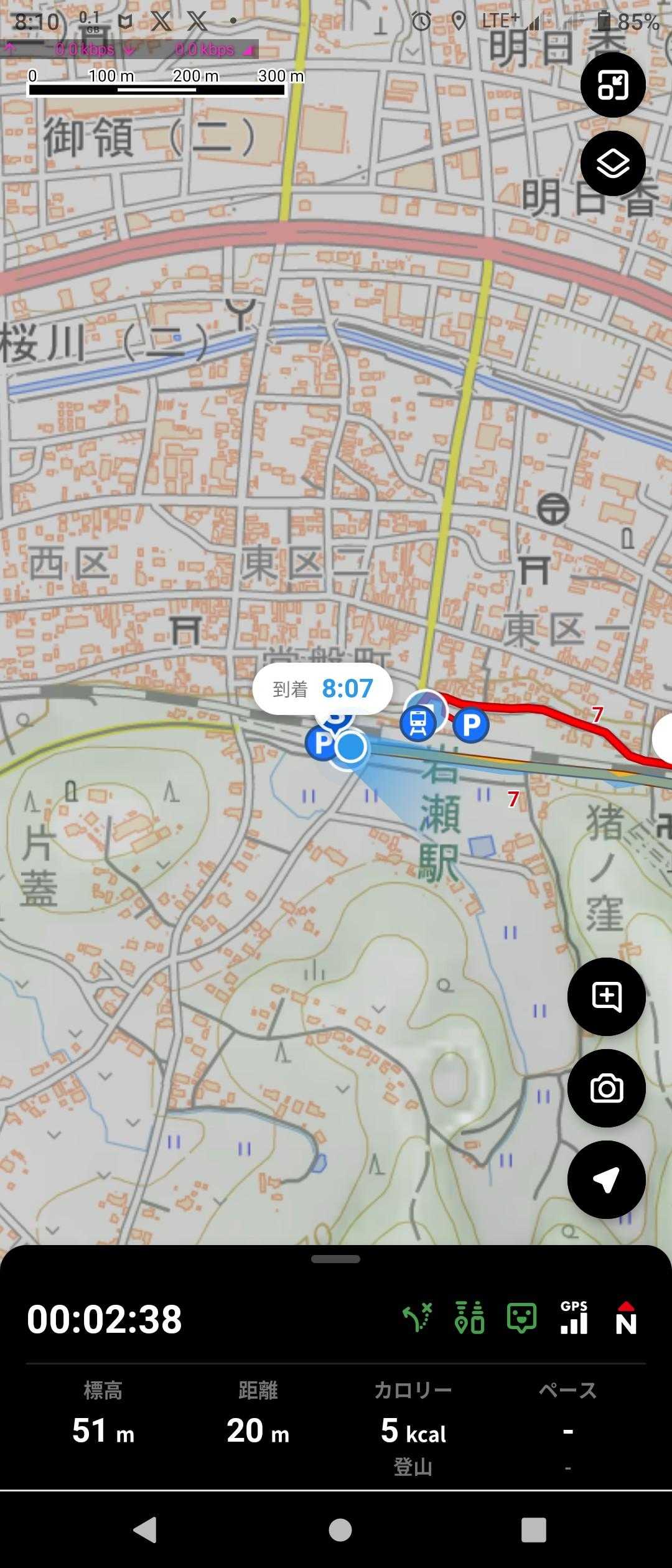Tap the north compass indicator
This screenshot has height=1568, width=672.
click(x=626, y=1318)
